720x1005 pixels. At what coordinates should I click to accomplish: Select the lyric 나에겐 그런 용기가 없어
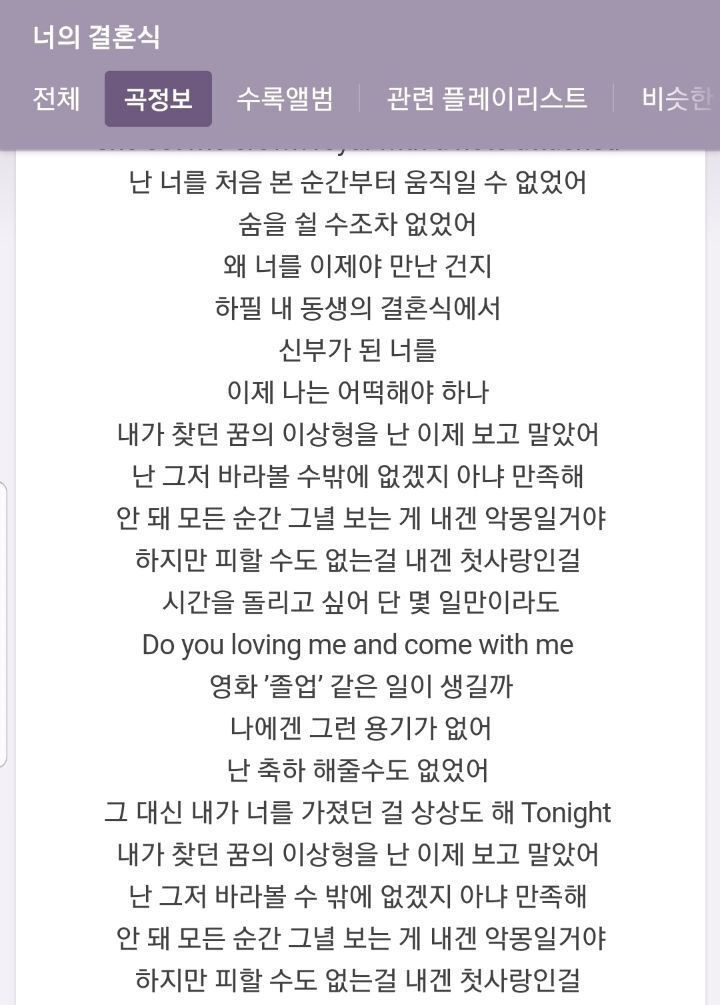click(360, 729)
